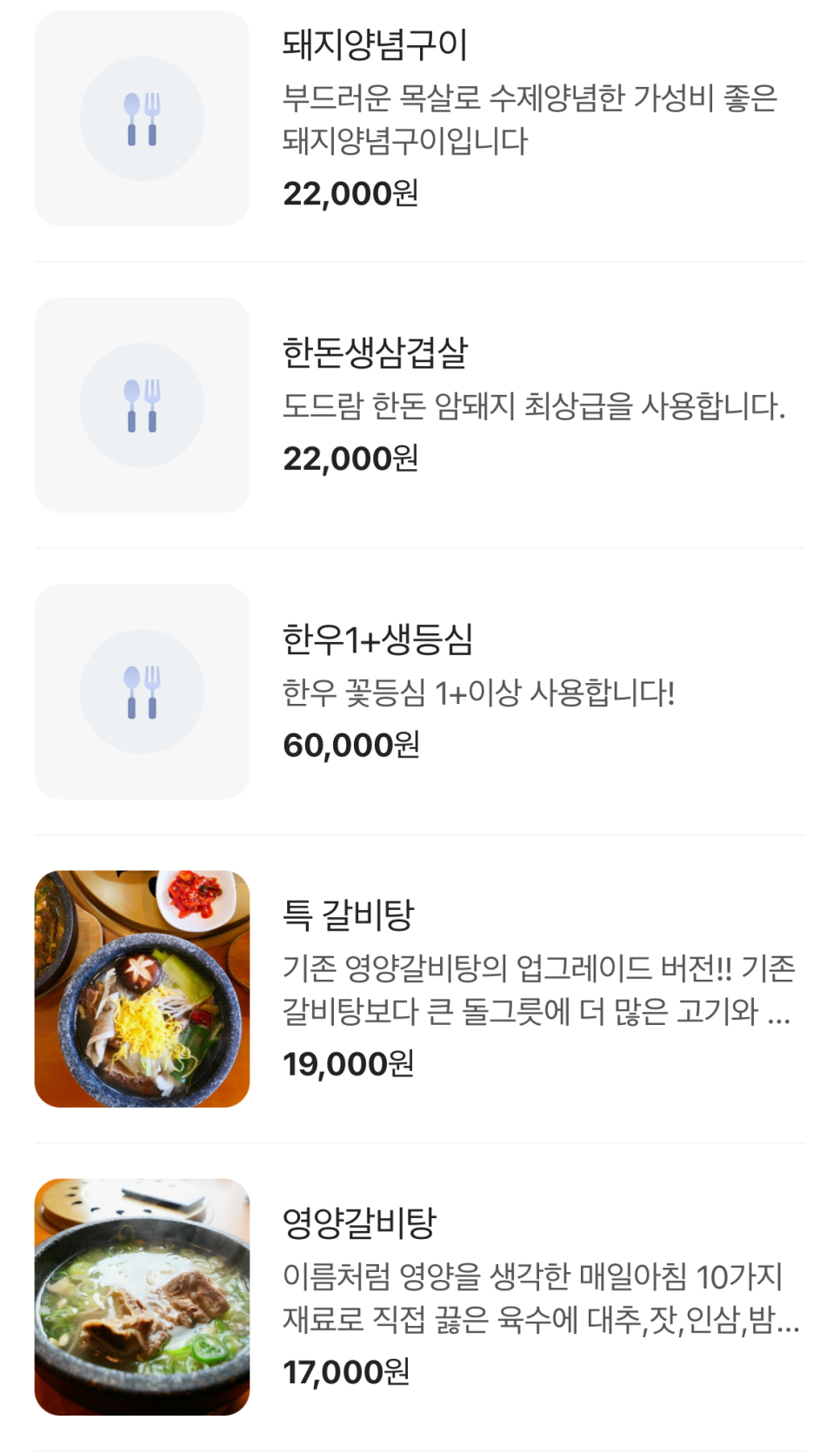Open the 돼지양념구이 menu item

(x=376, y=45)
